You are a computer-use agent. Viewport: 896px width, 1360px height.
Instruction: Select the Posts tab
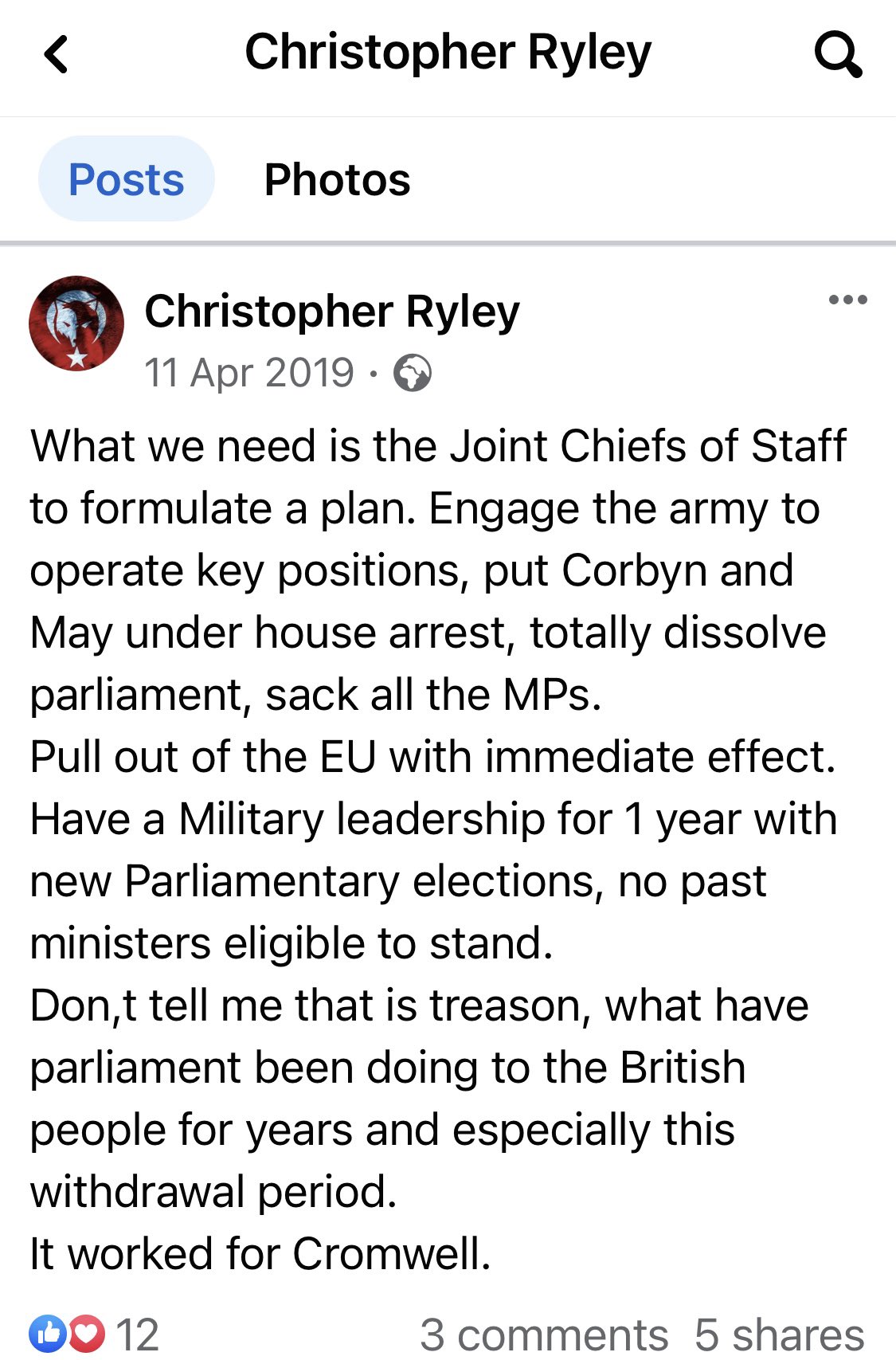click(127, 179)
